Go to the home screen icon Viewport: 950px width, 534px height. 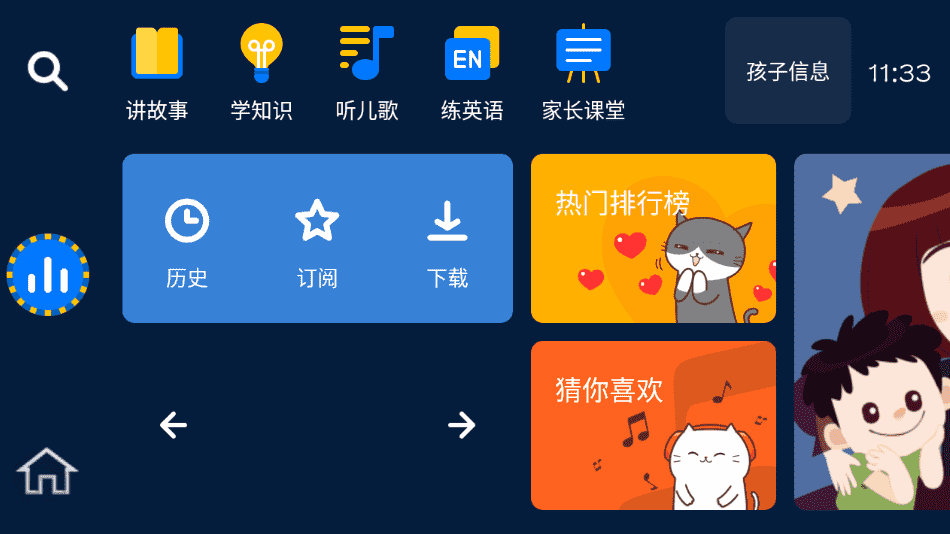47,470
